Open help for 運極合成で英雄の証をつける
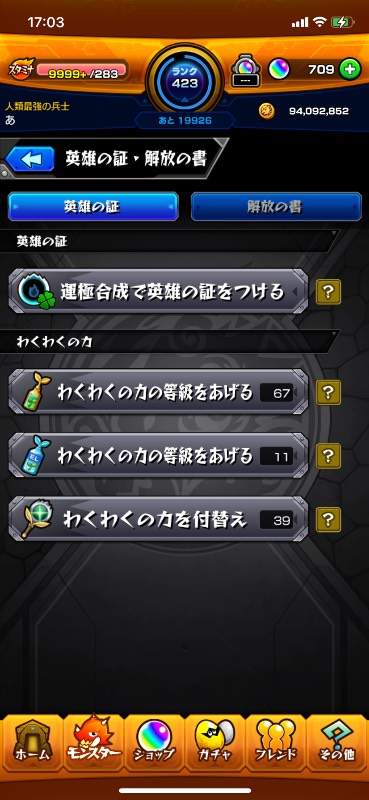This screenshot has height=800, width=369. click(328, 292)
